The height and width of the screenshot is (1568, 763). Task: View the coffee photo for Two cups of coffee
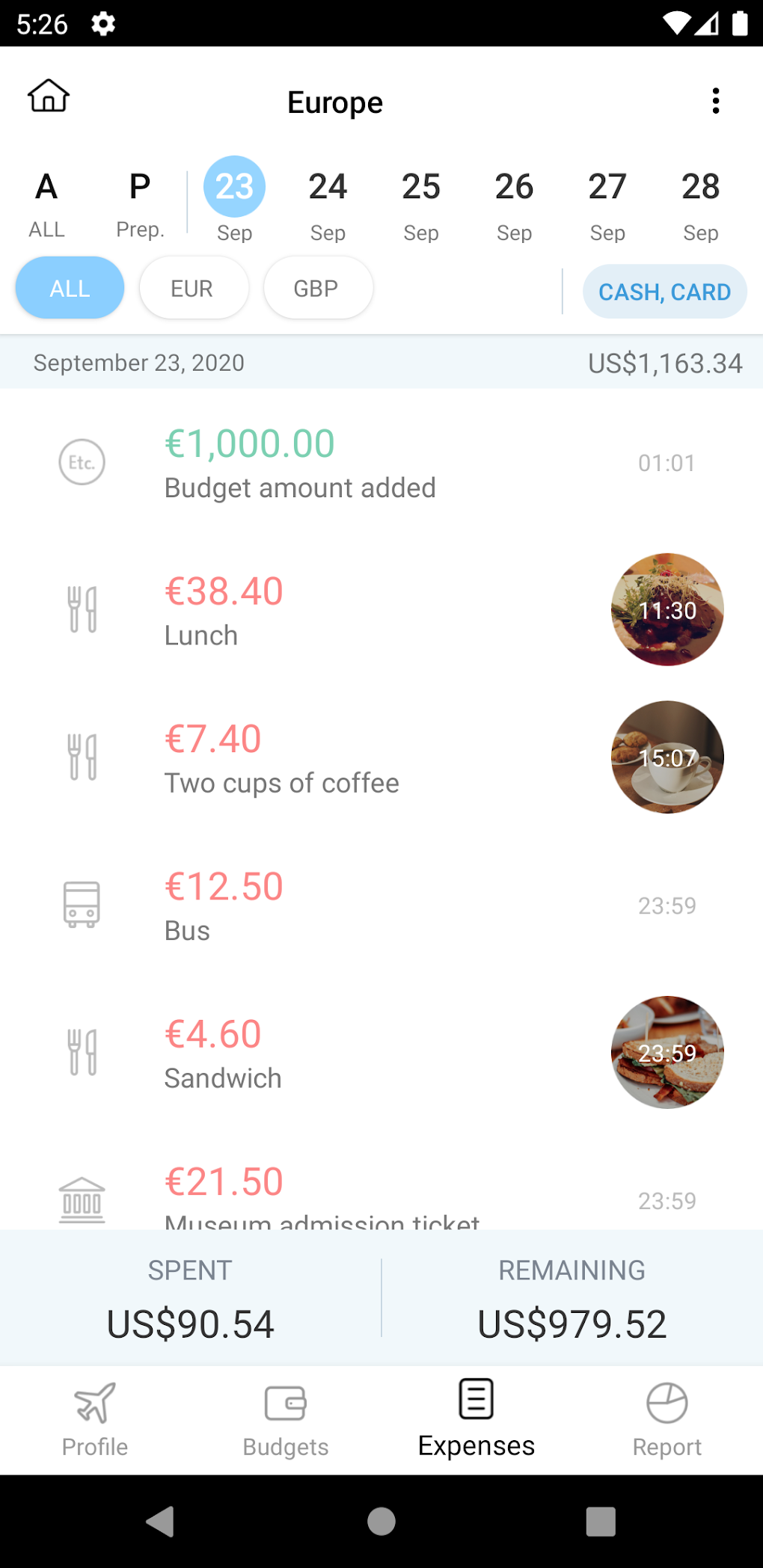coord(667,757)
